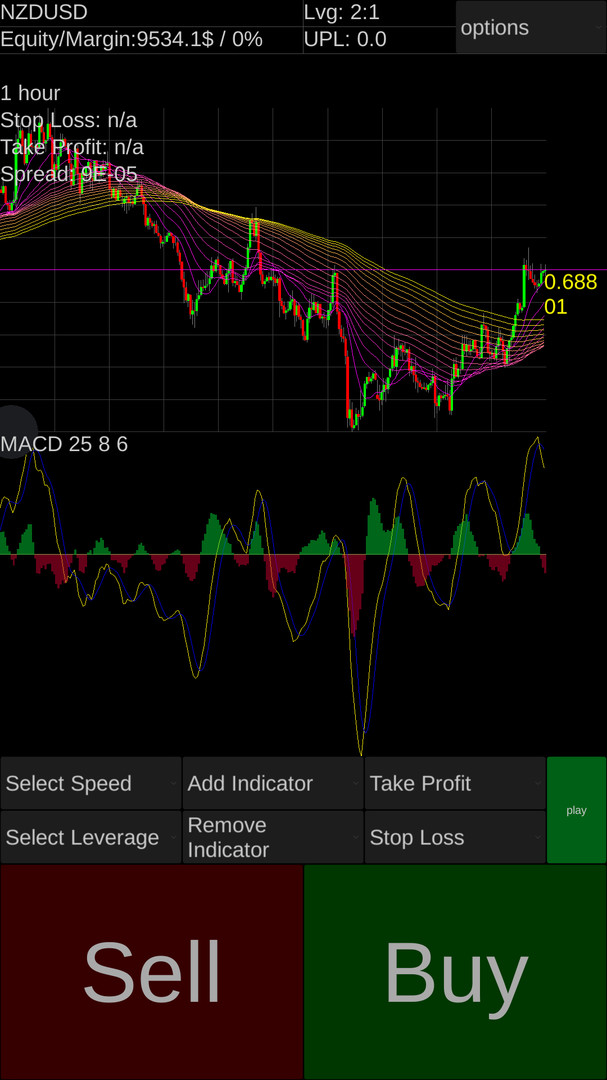Screen dimensions: 607x1080
Task: Expand the Add Indicator dropdown
Action: point(273,783)
